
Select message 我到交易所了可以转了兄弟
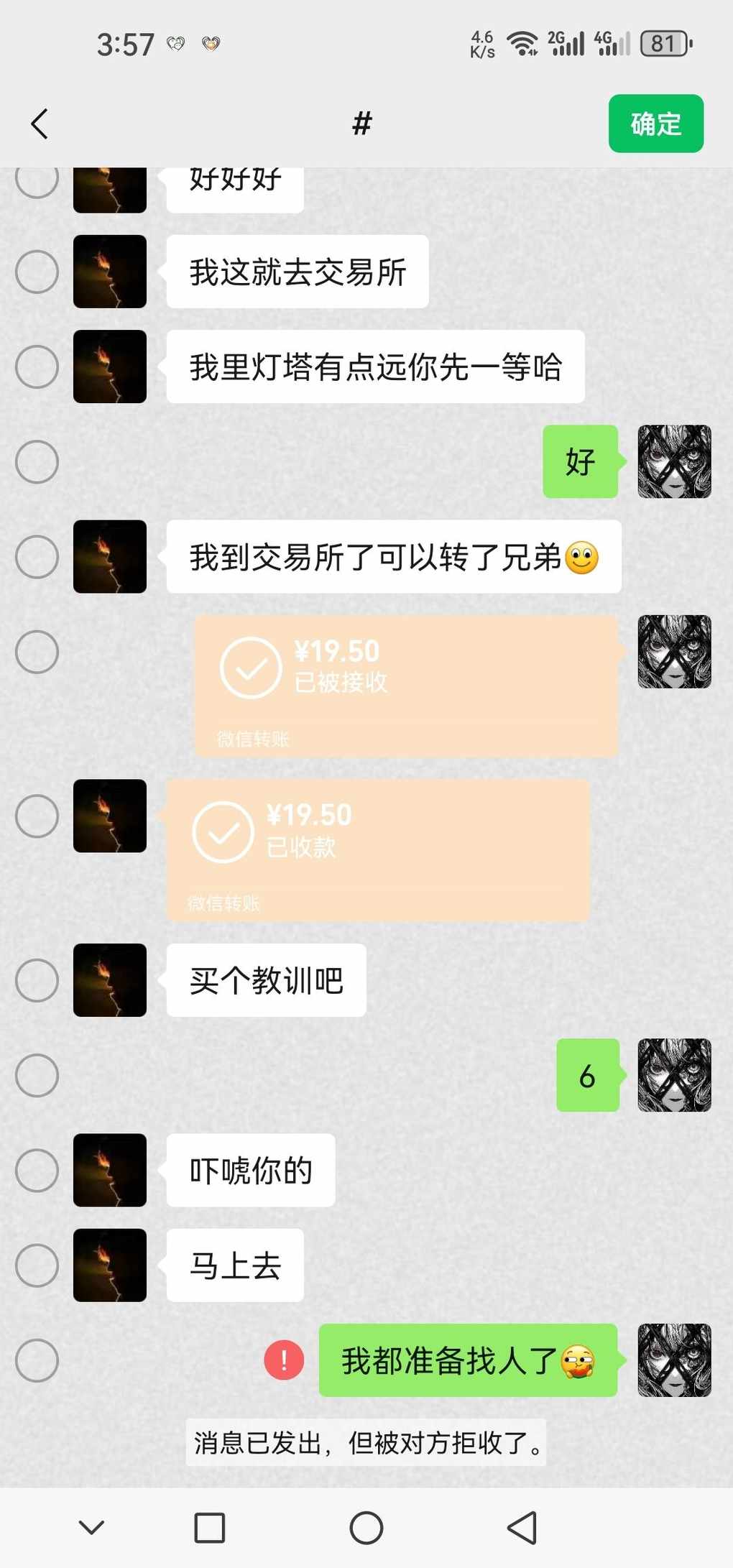tap(37, 557)
